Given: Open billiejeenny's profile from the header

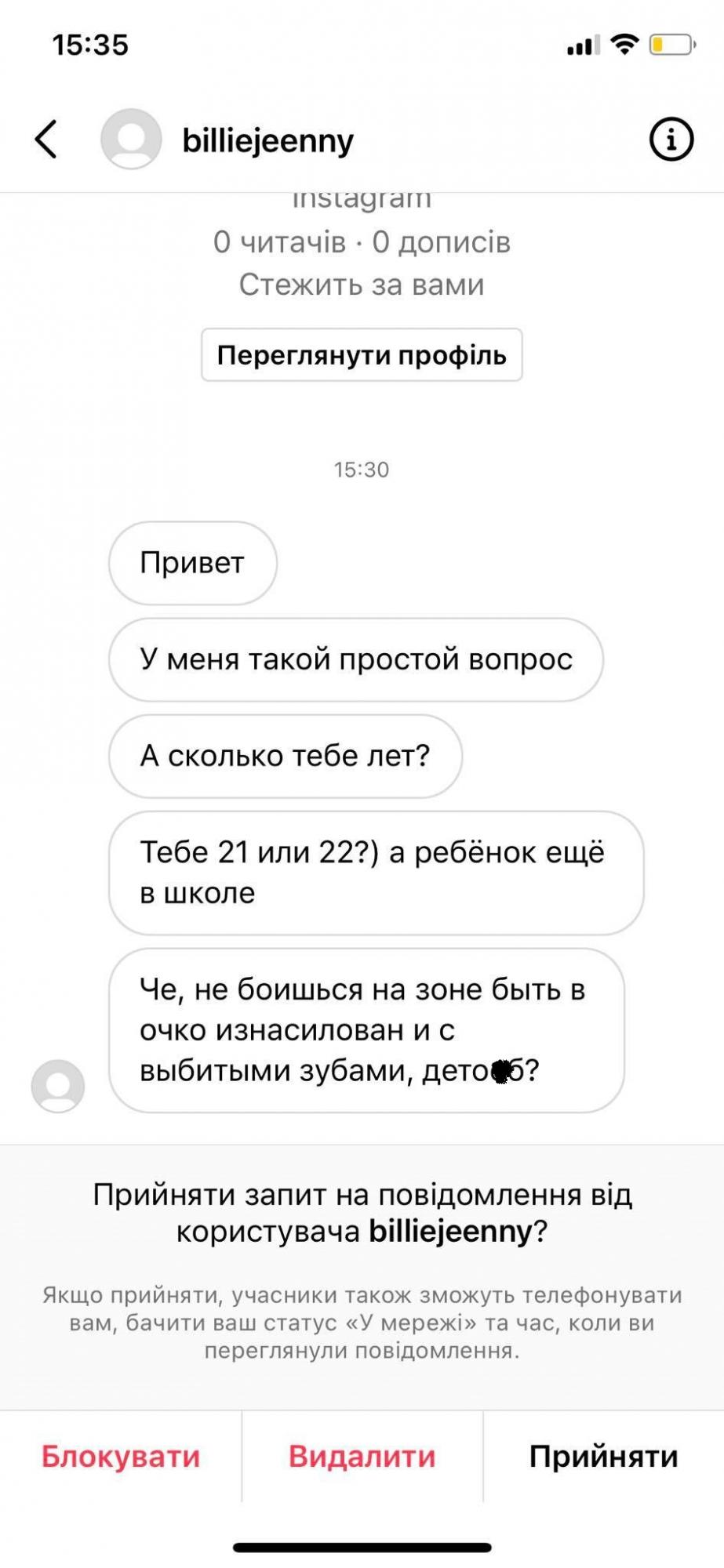Looking at the screenshot, I should click(x=267, y=141).
